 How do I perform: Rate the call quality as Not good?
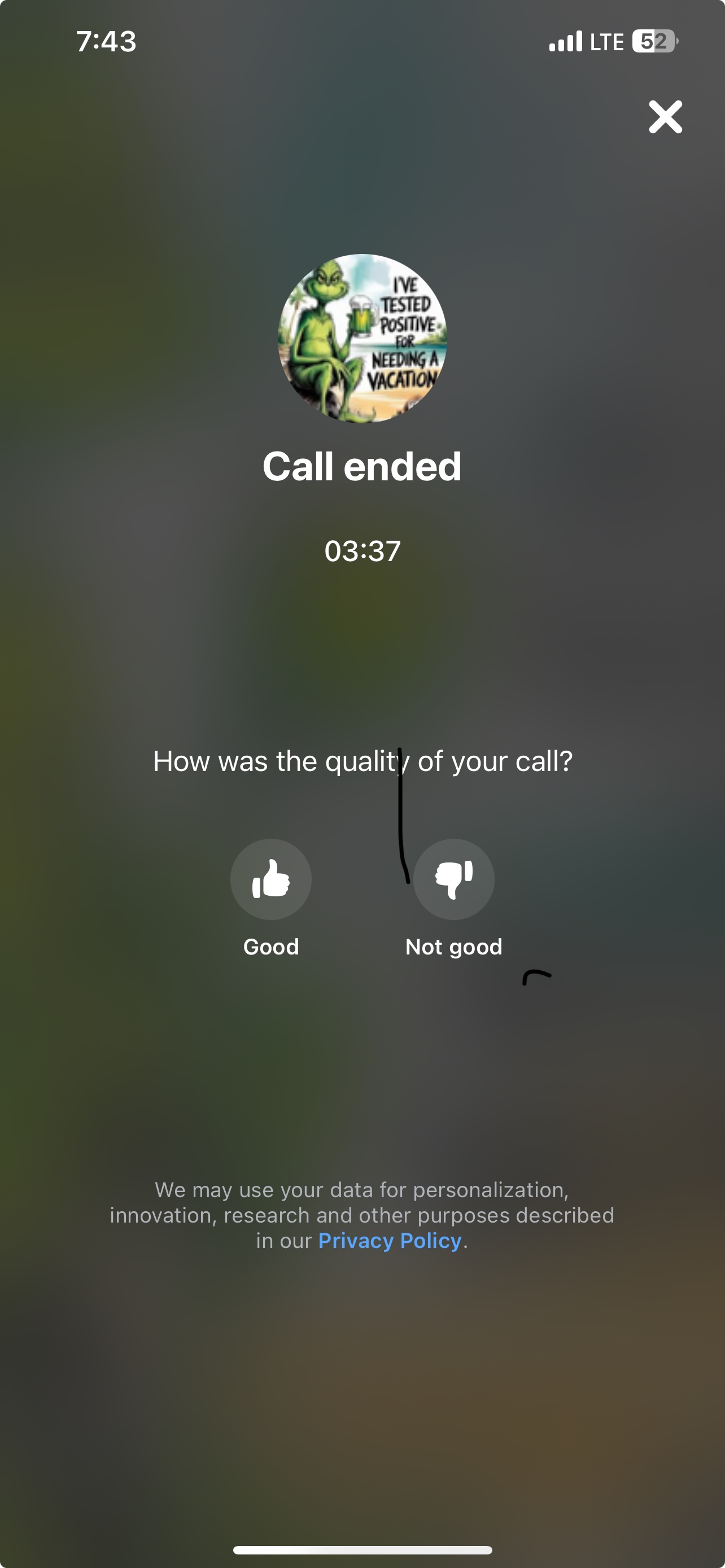tap(453, 879)
